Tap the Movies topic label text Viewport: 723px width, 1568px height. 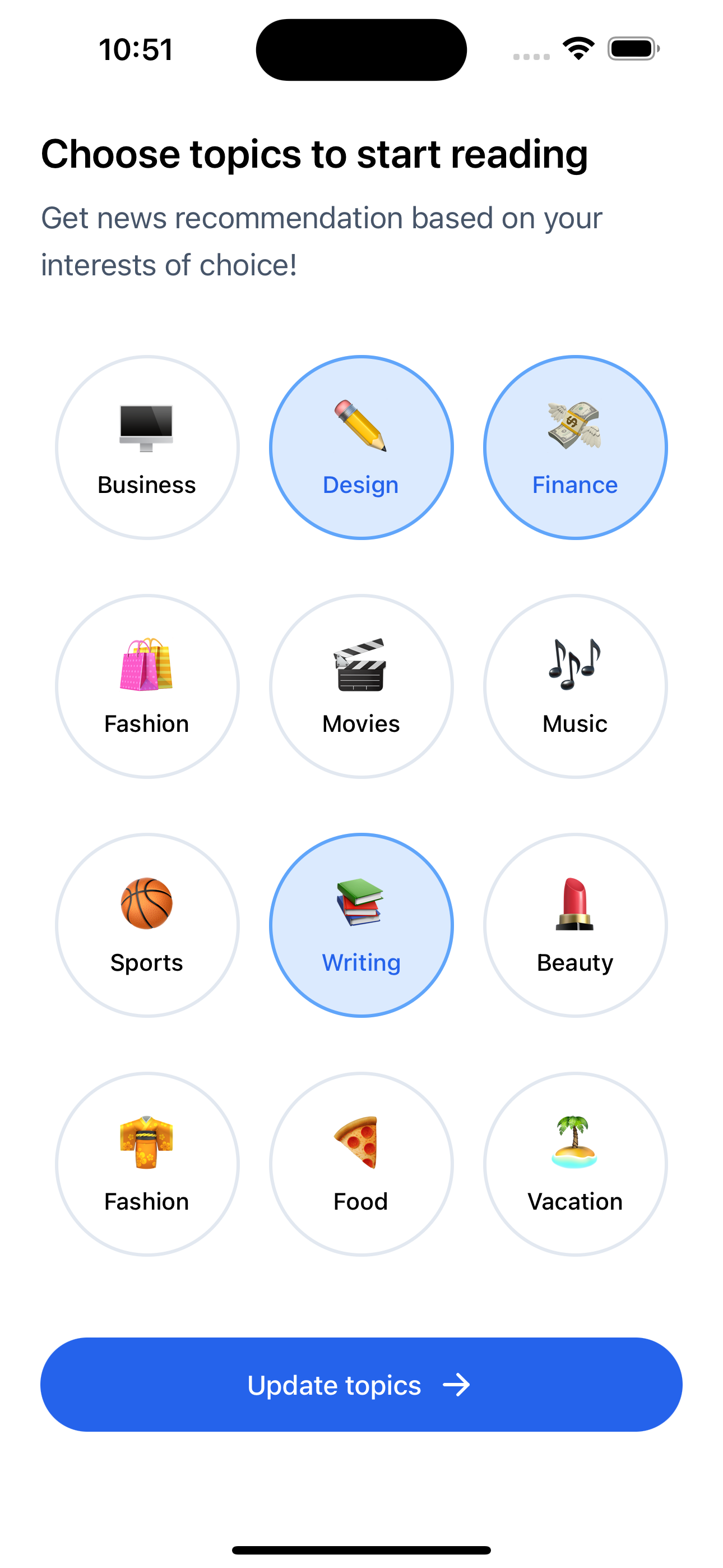[361, 724]
